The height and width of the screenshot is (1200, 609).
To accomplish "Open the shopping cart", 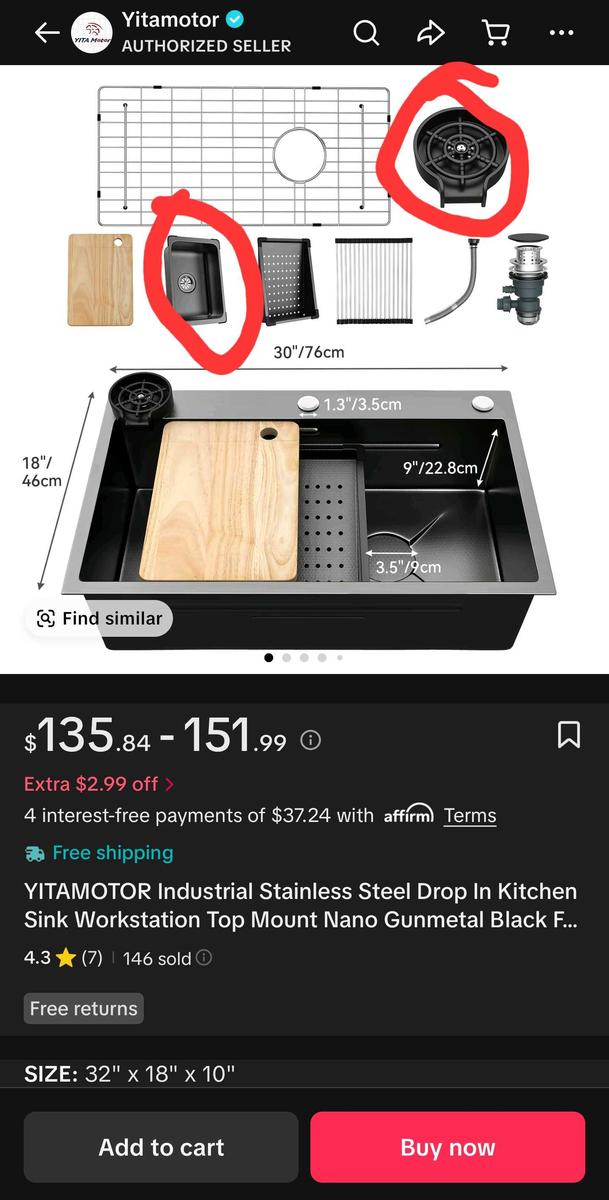I will coord(495,33).
